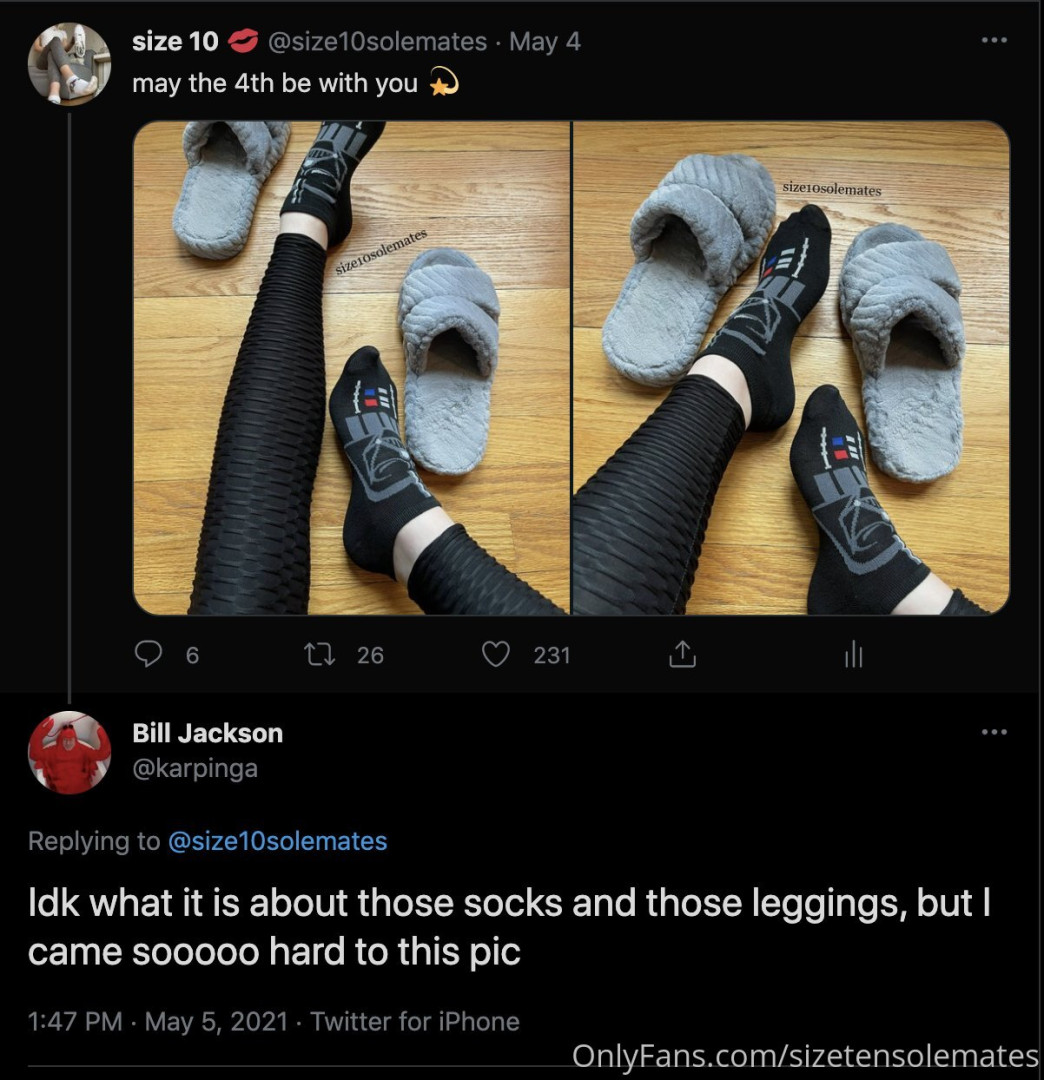Open the Twitter for iPhone source link
This screenshot has width=1044, height=1080.
(x=415, y=1021)
